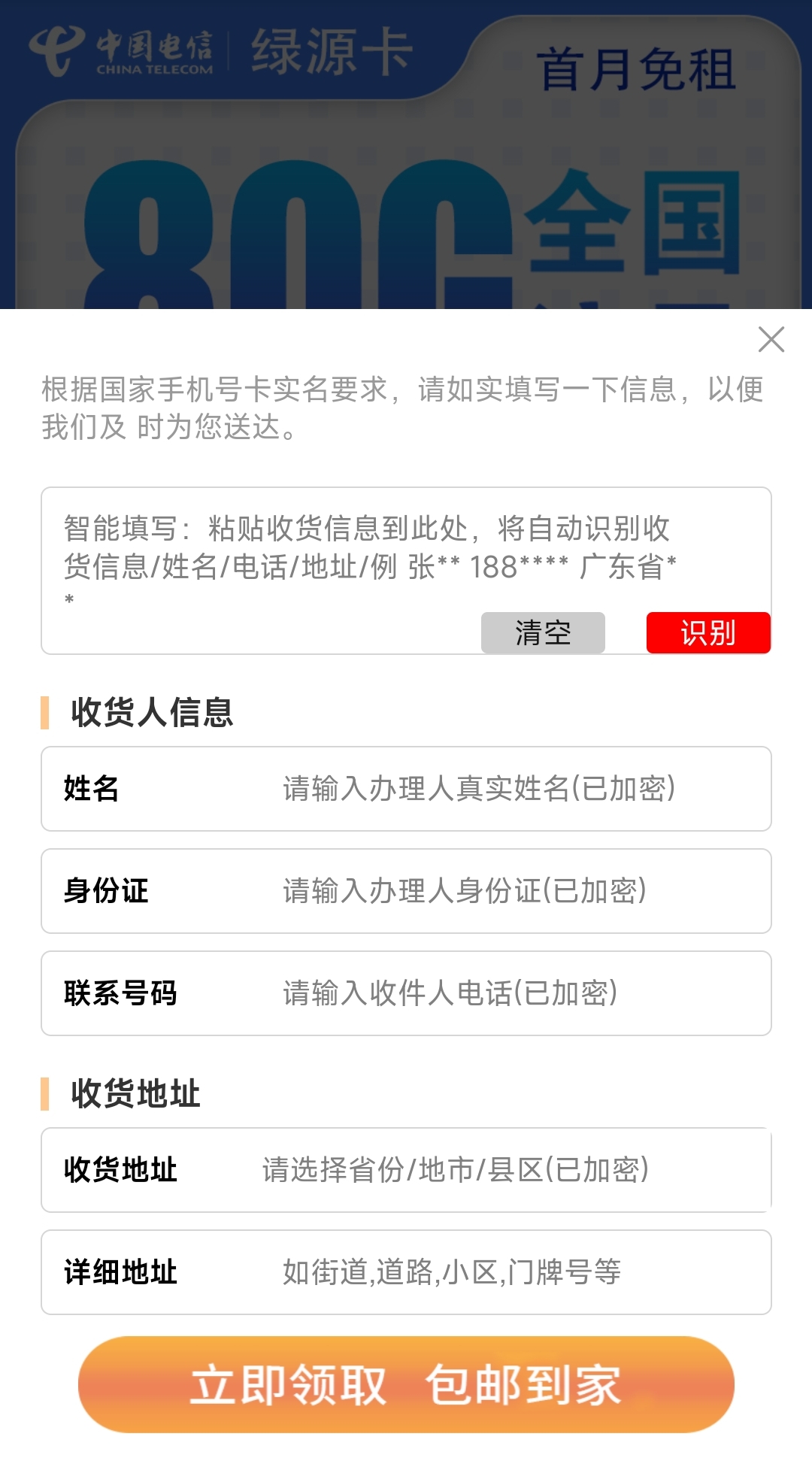The image size is (812, 1467).
Task: Clear the smart fill text with 清空
Action: click(543, 633)
